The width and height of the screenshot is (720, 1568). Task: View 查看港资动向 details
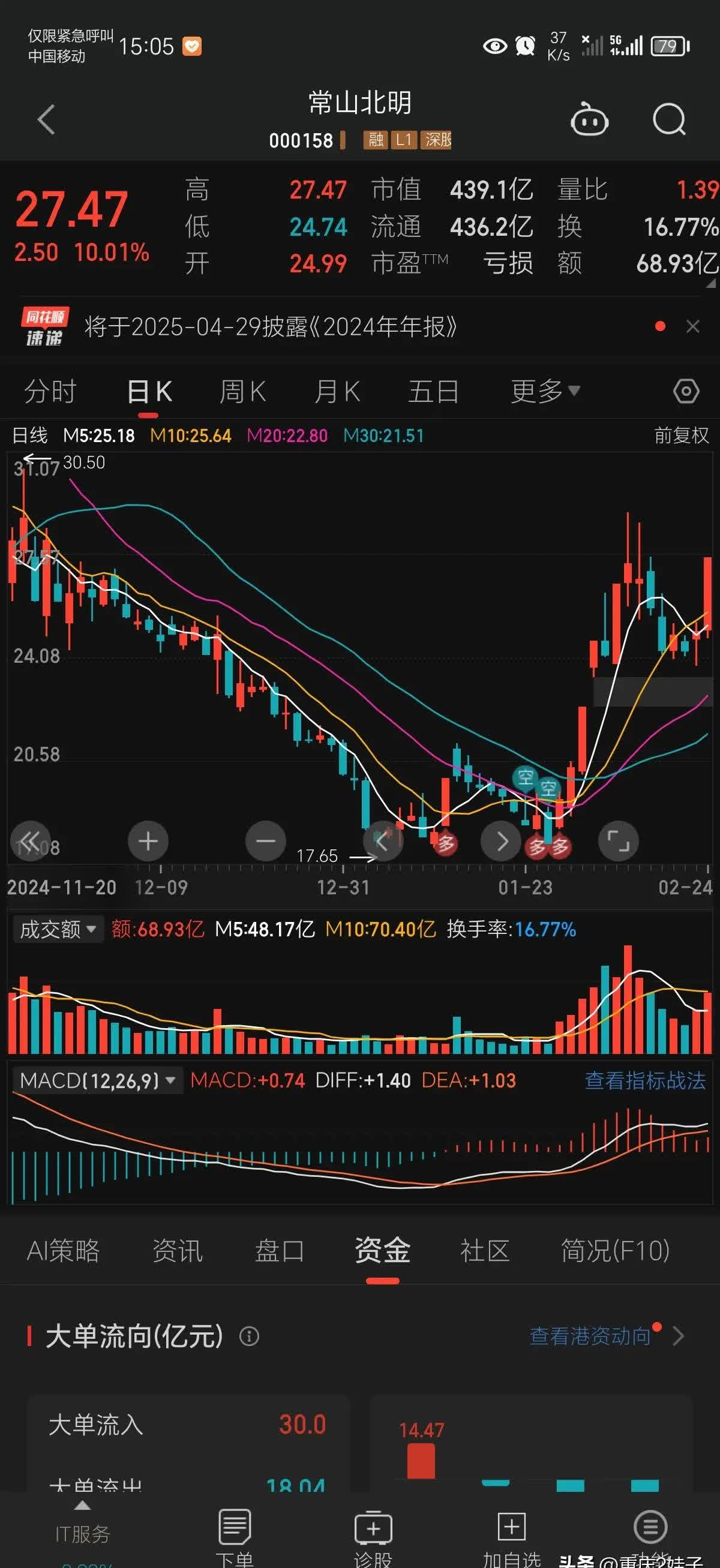[590, 1336]
